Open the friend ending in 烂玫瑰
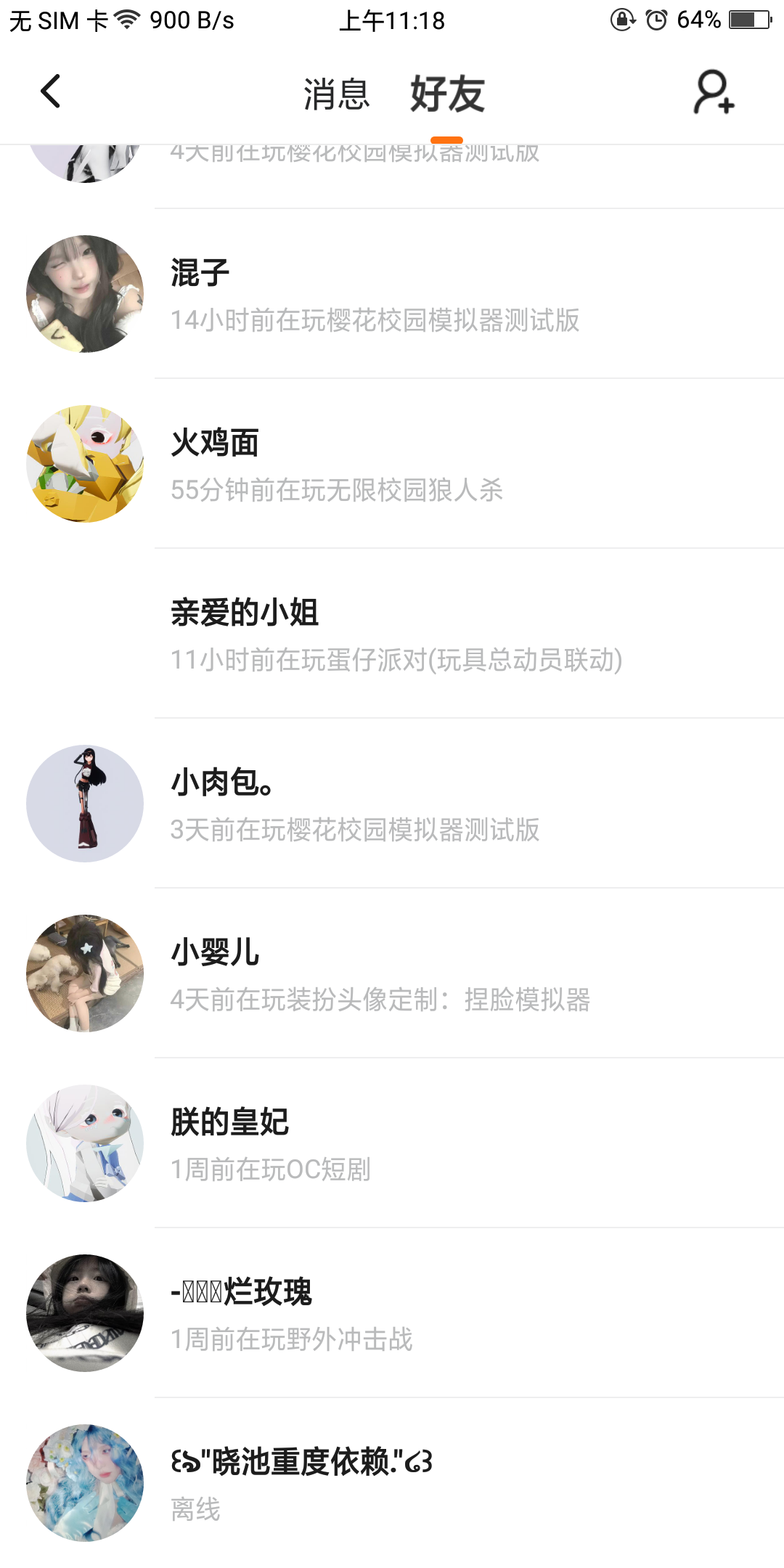Image resolution: width=784 pixels, height=1568 pixels. [392, 1313]
